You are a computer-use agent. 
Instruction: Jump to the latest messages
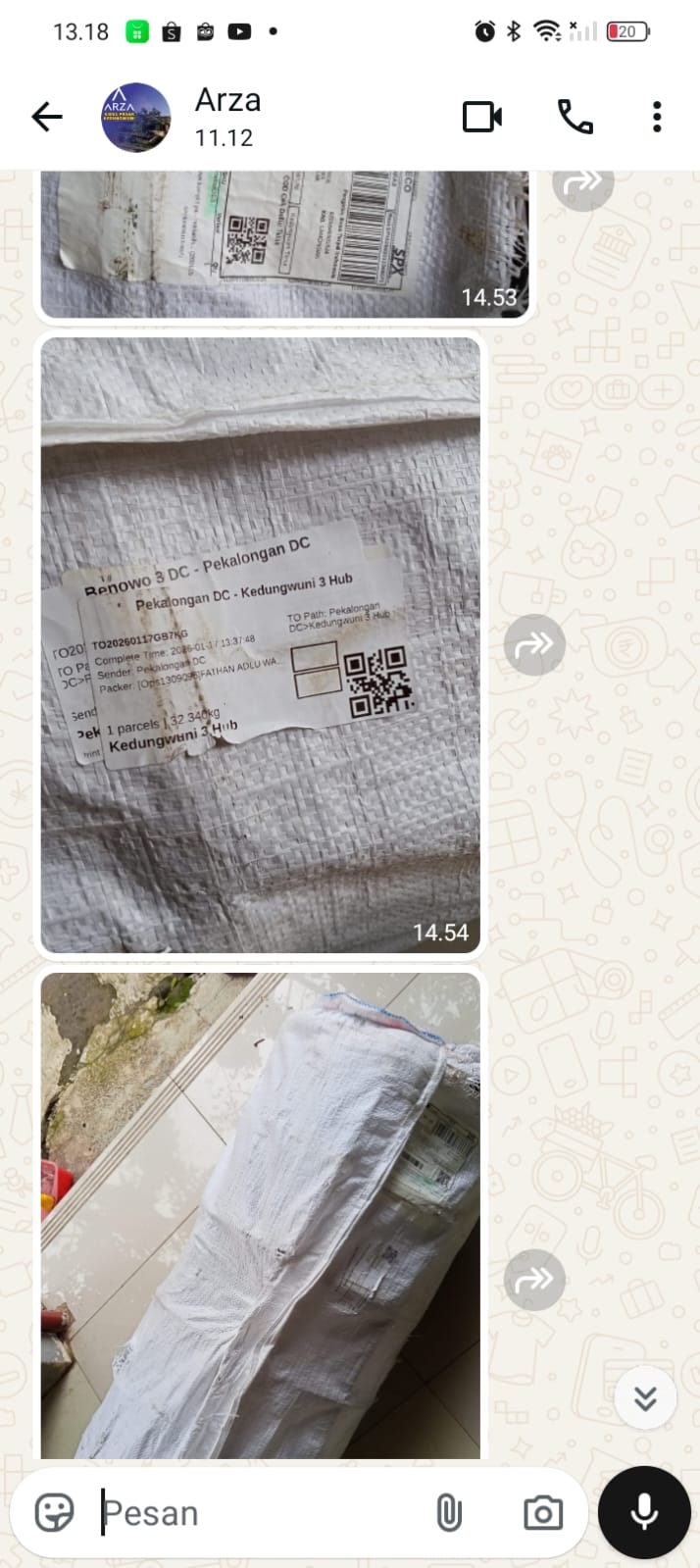click(645, 1397)
